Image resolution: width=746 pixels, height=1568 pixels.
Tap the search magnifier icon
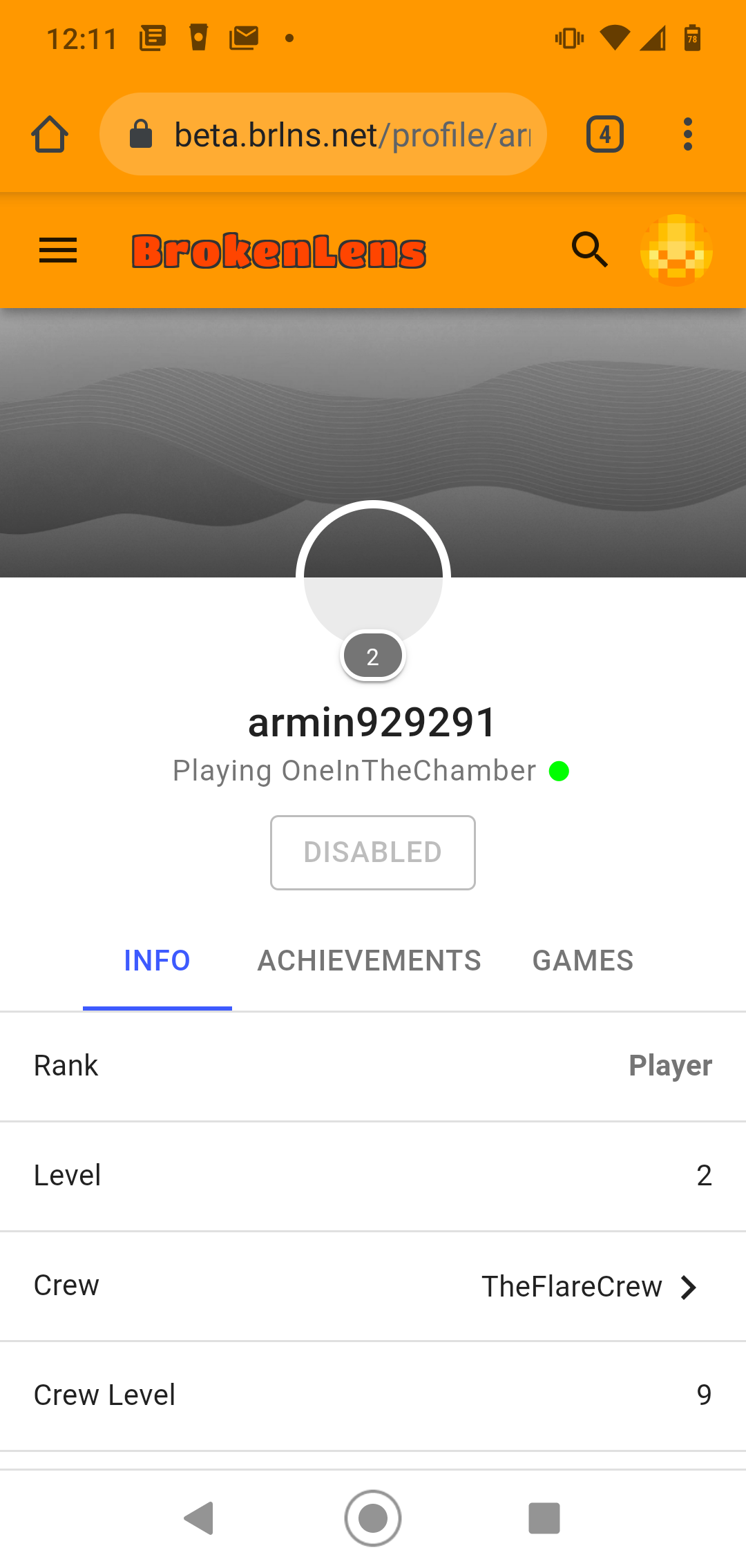(x=589, y=249)
